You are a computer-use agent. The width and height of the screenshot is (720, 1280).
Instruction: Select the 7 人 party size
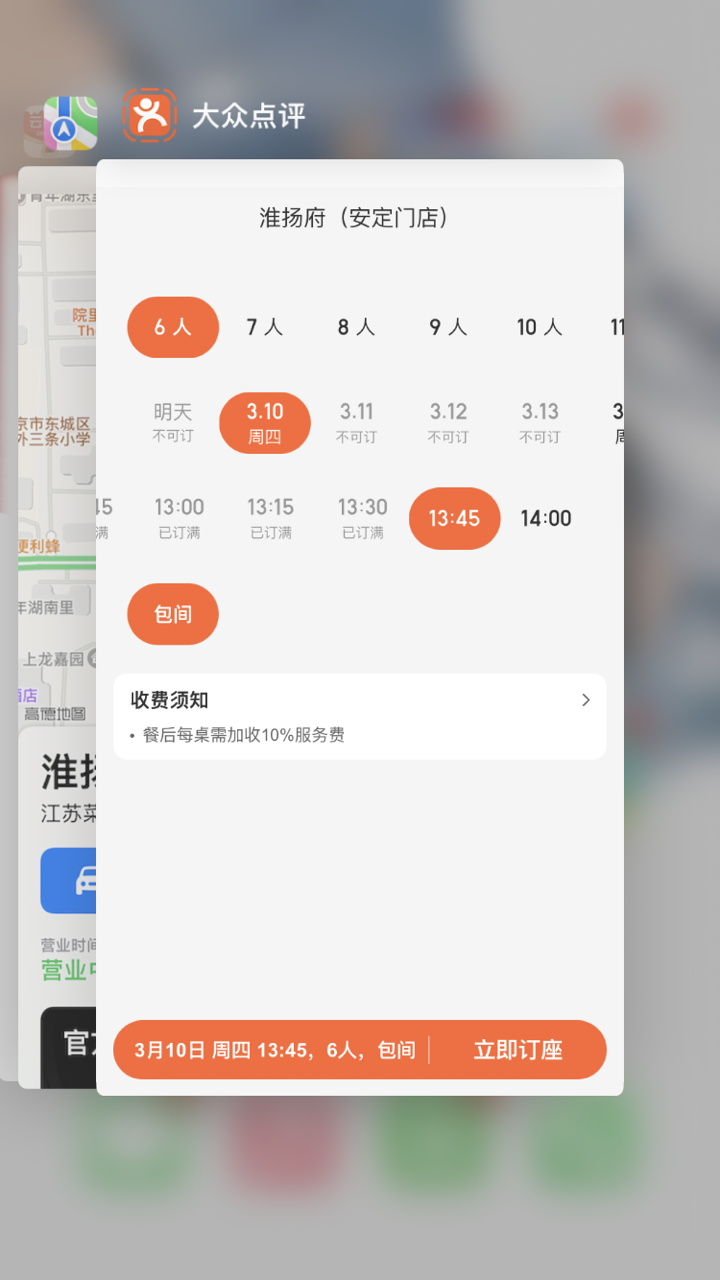[x=265, y=327]
